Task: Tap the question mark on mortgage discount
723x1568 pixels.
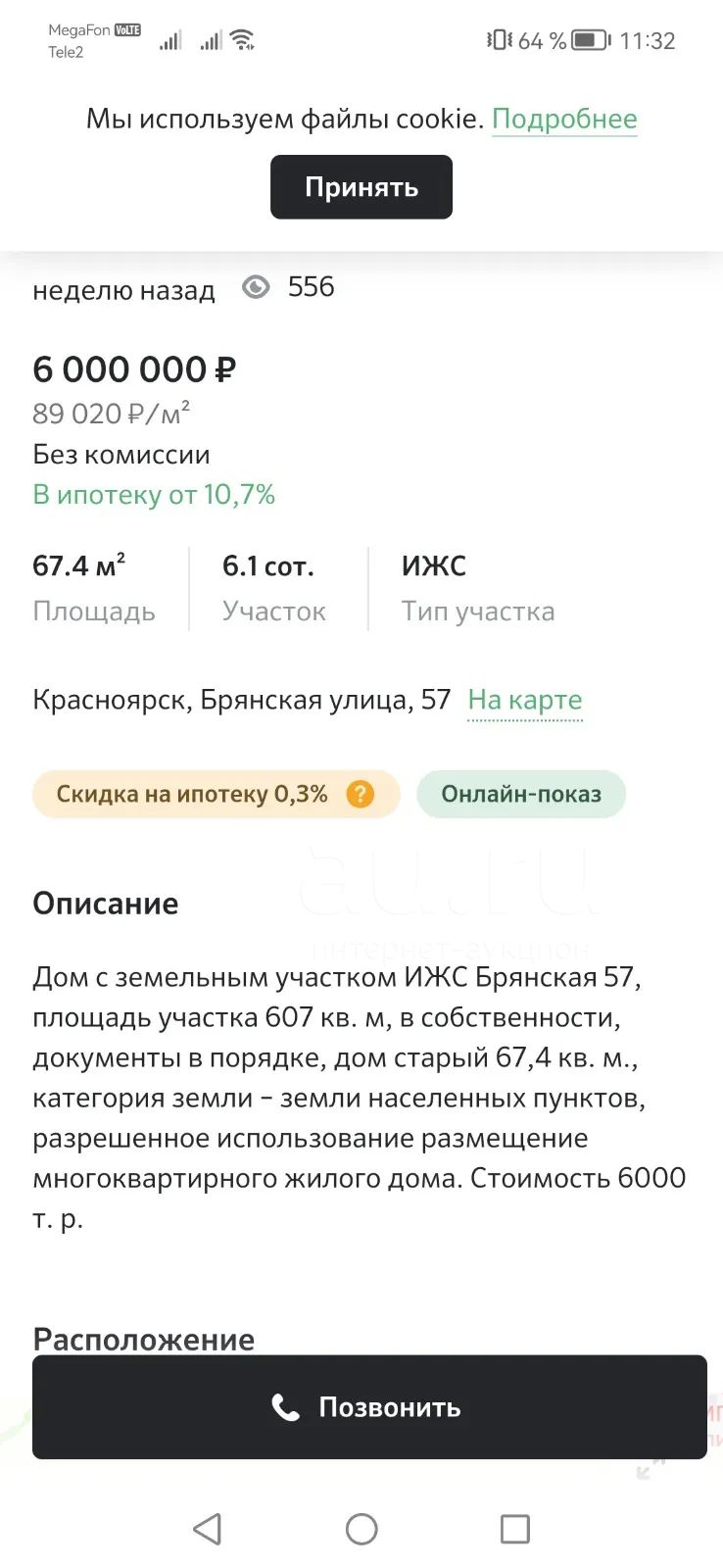Action: (x=361, y=794)
